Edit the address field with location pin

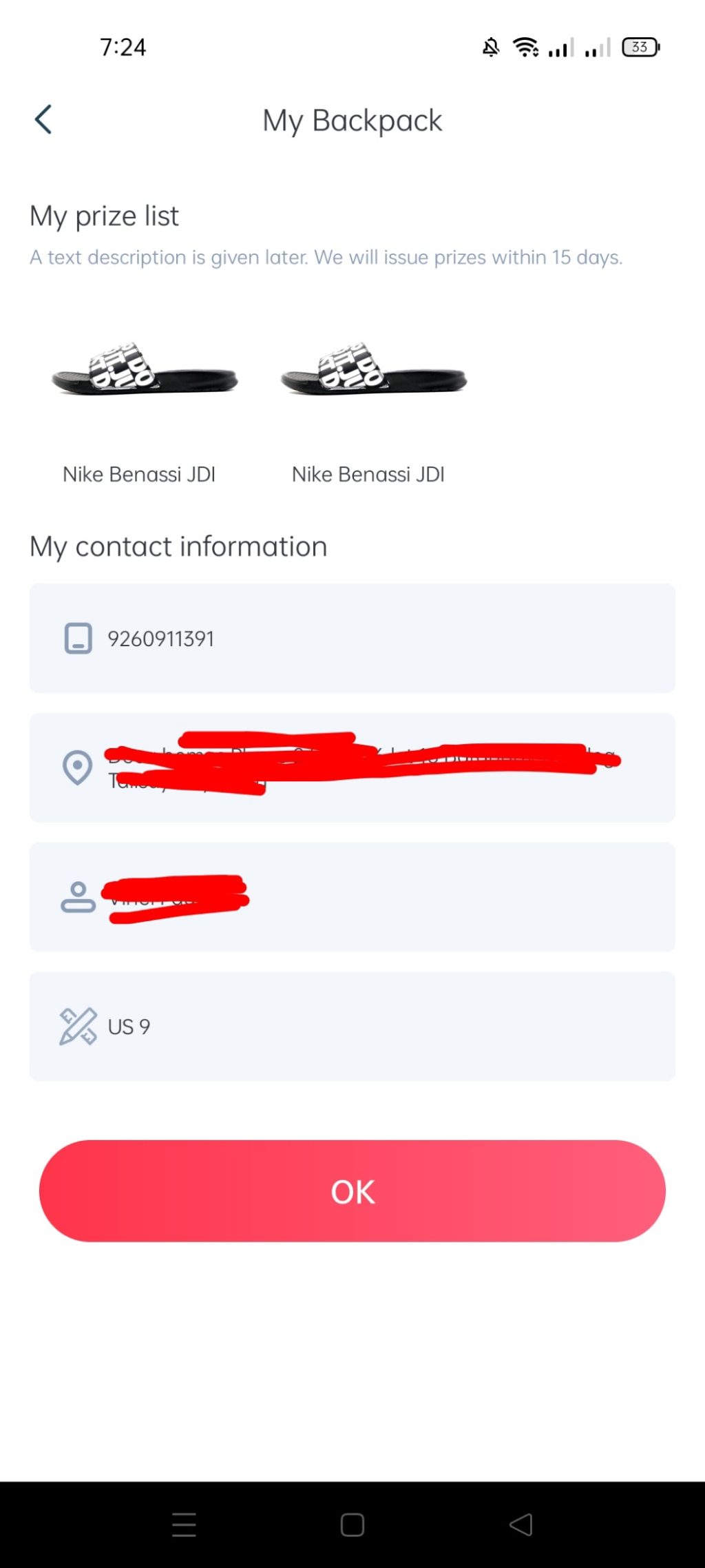(352, 767)
